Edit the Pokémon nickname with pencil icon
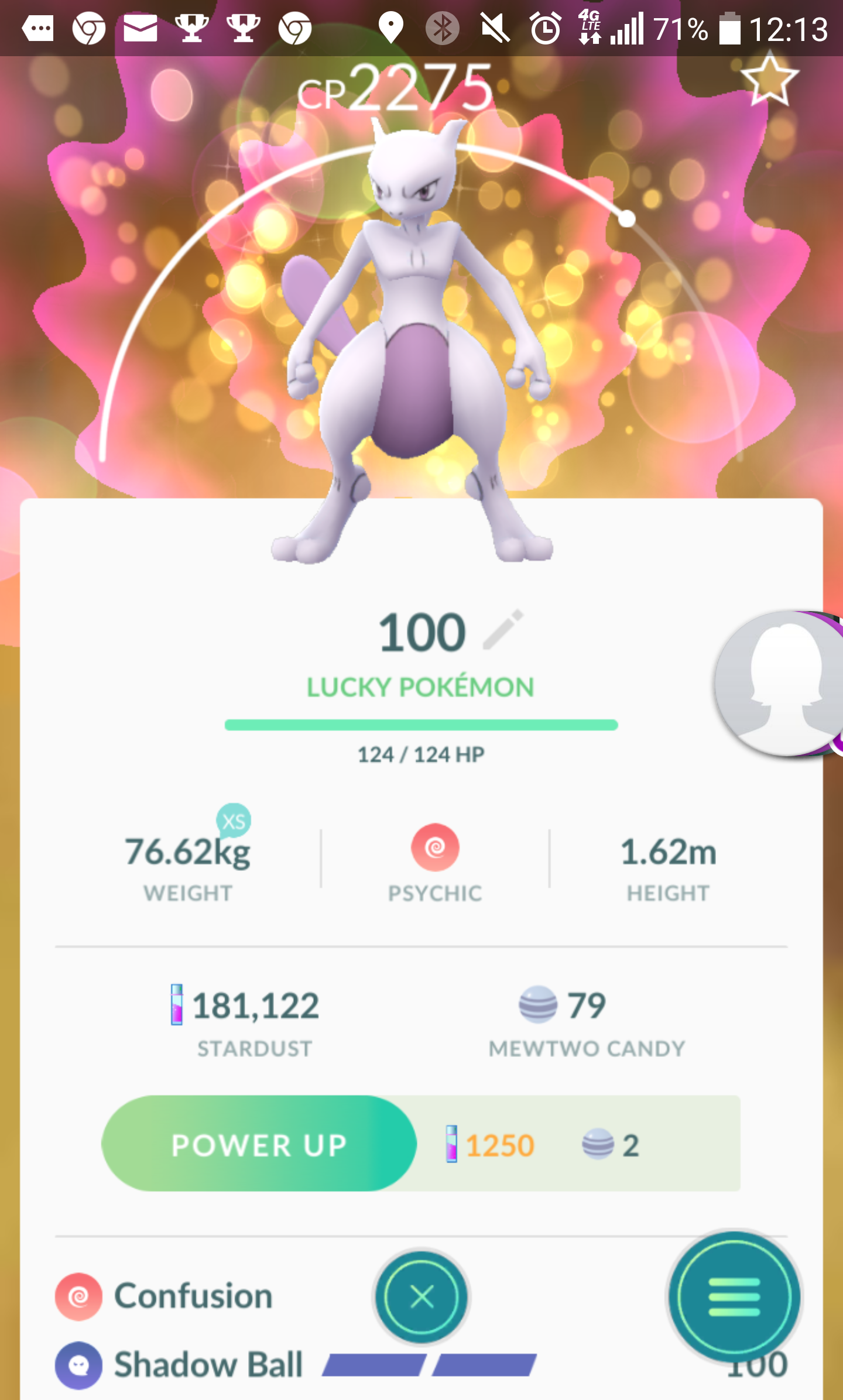This screenshot has width=843, height=1400. (x=503, y=630)
